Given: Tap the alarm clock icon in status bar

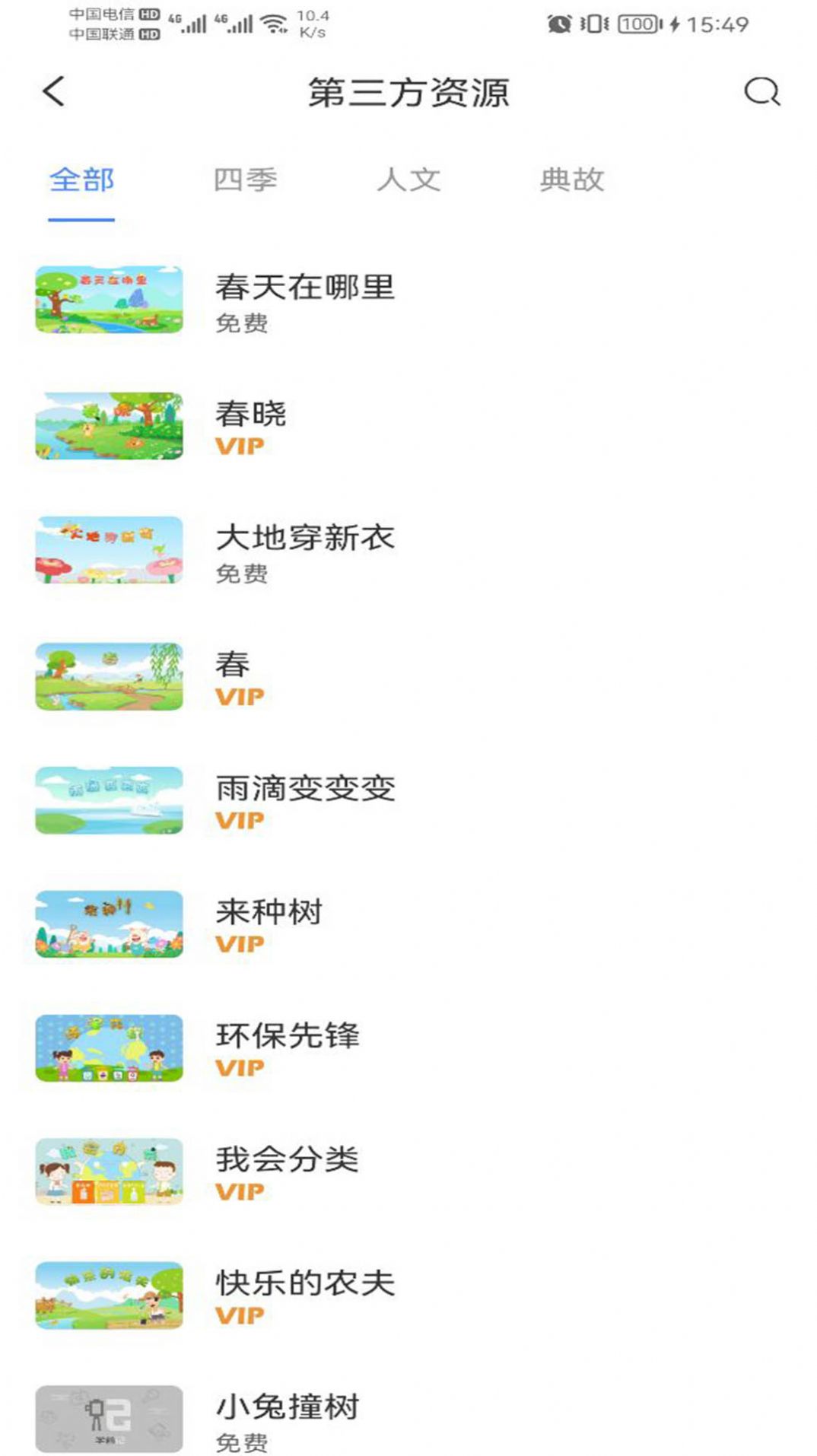Looking at the screenshot, I should [x=558, y=22].
